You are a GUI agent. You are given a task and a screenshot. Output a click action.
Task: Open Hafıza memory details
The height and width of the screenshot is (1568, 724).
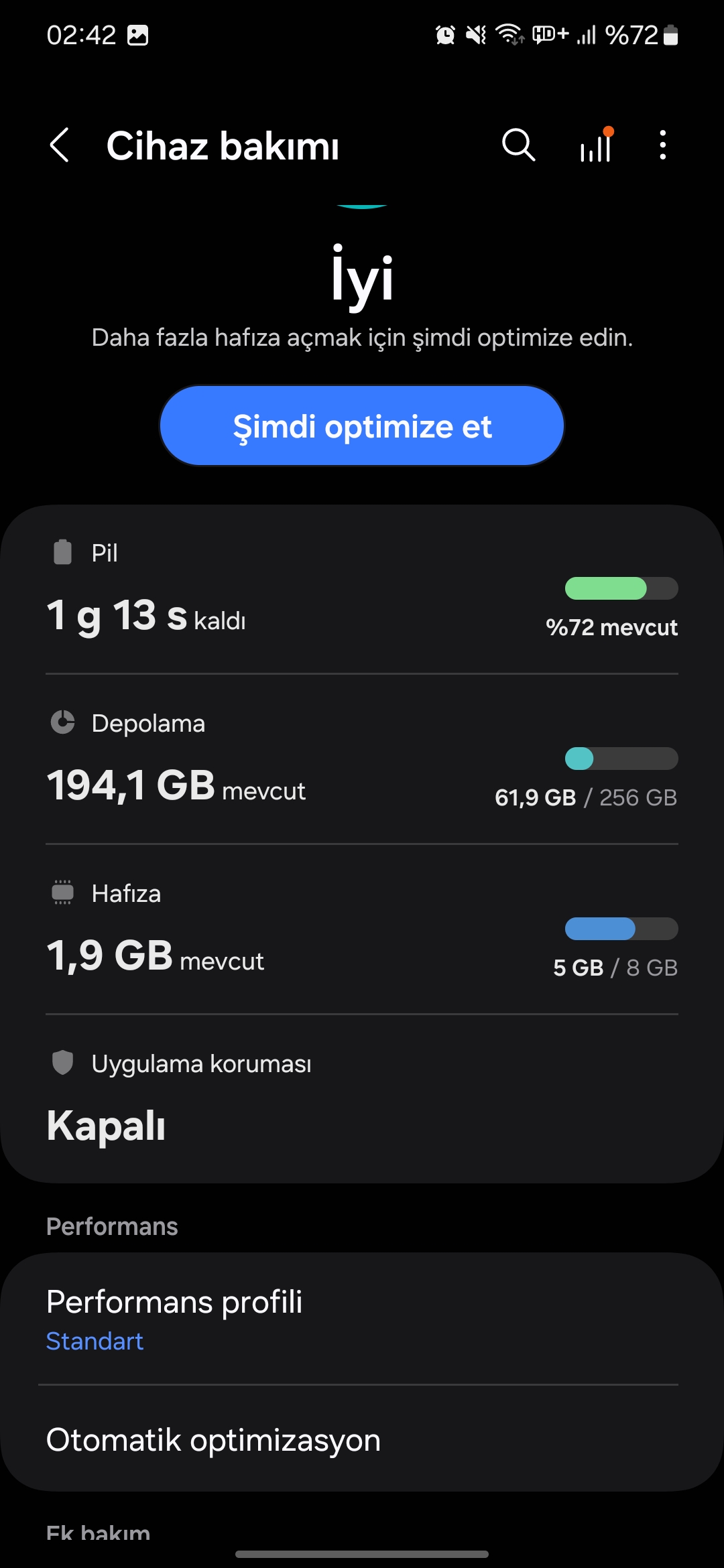pyautogui.click(x=362, y=930)
